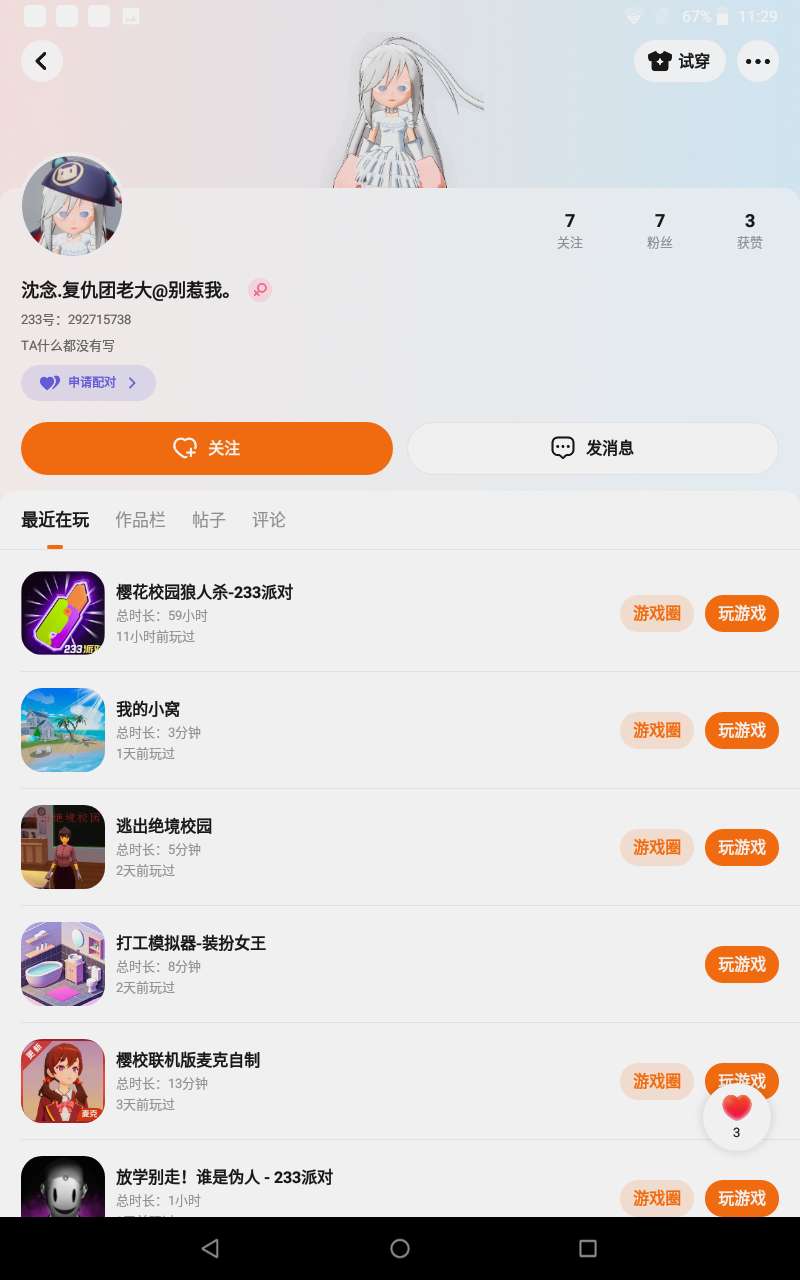This screenshot has width=800, height=1280.
Task: Open the 试穿 try-on button
Action: click(680, 61)
